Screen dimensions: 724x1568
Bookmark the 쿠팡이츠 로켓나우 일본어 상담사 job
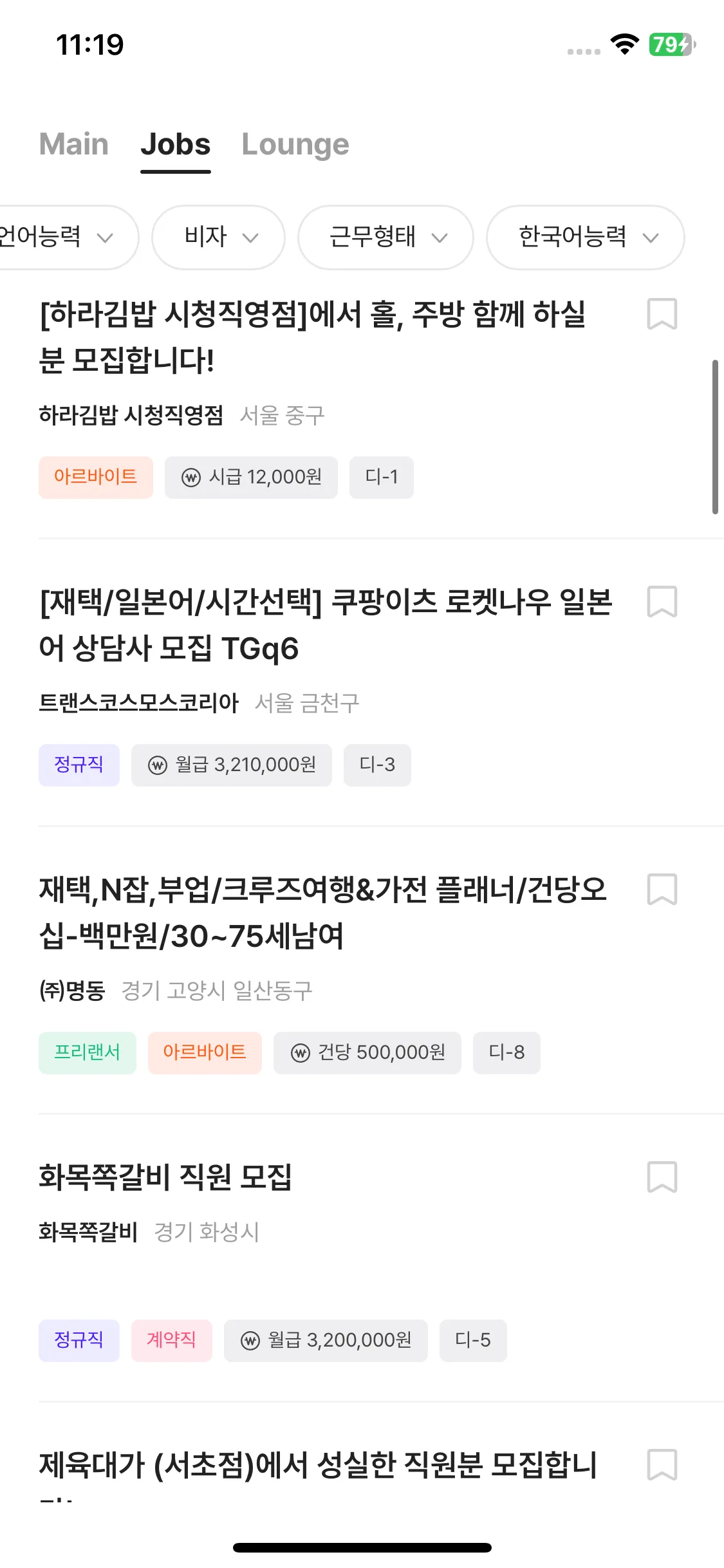coord(662,602)
